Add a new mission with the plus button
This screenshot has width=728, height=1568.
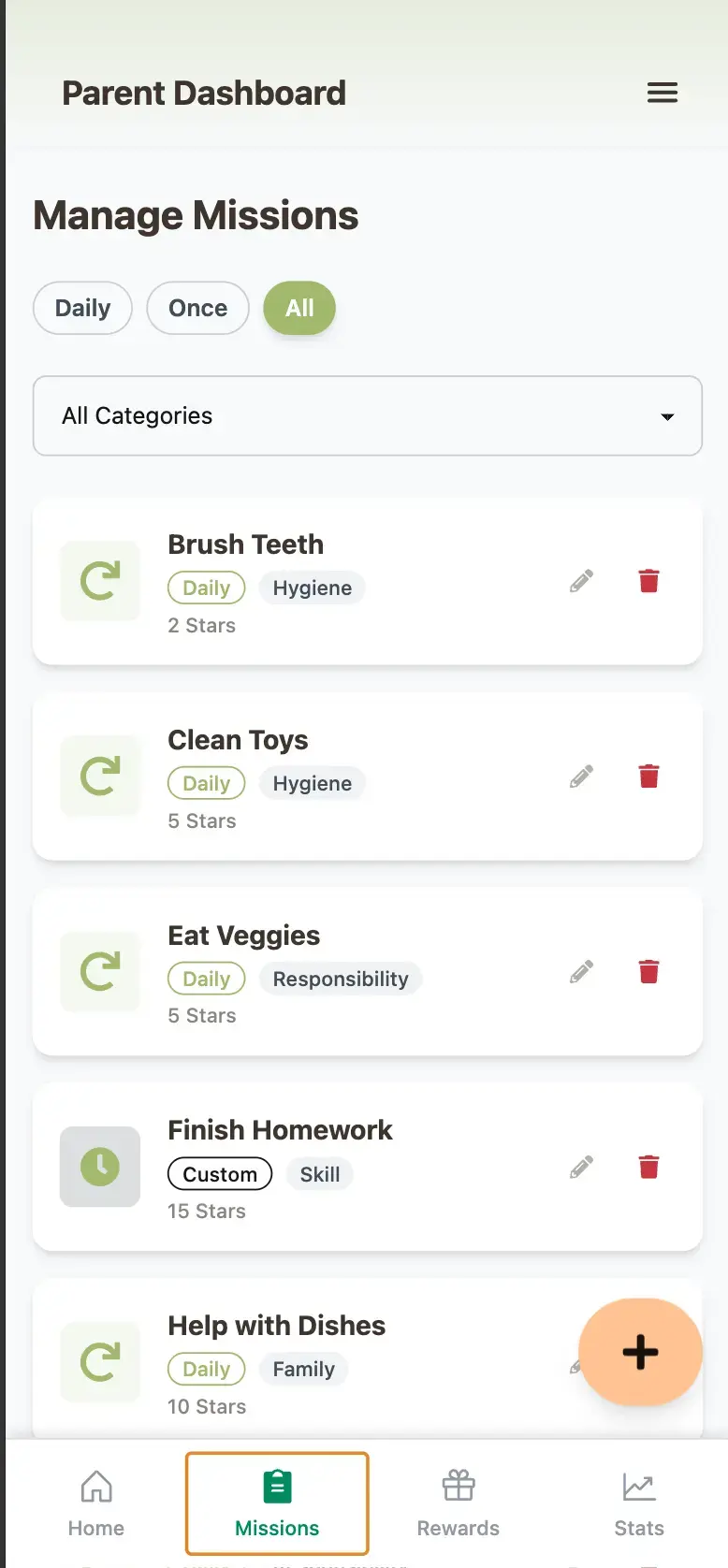click(641, 1352)
